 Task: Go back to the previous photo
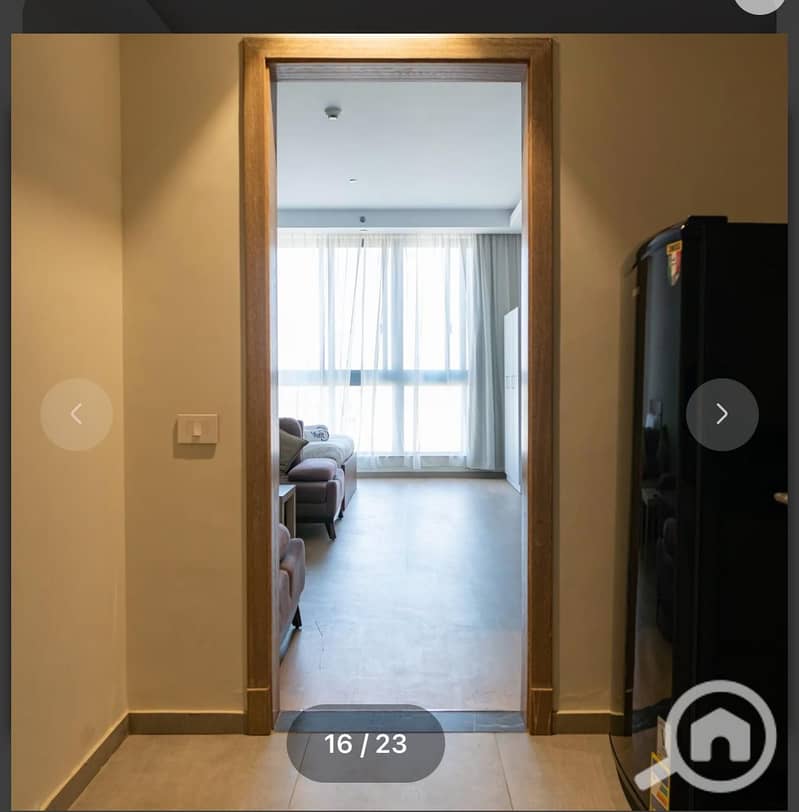click(76, 414)
